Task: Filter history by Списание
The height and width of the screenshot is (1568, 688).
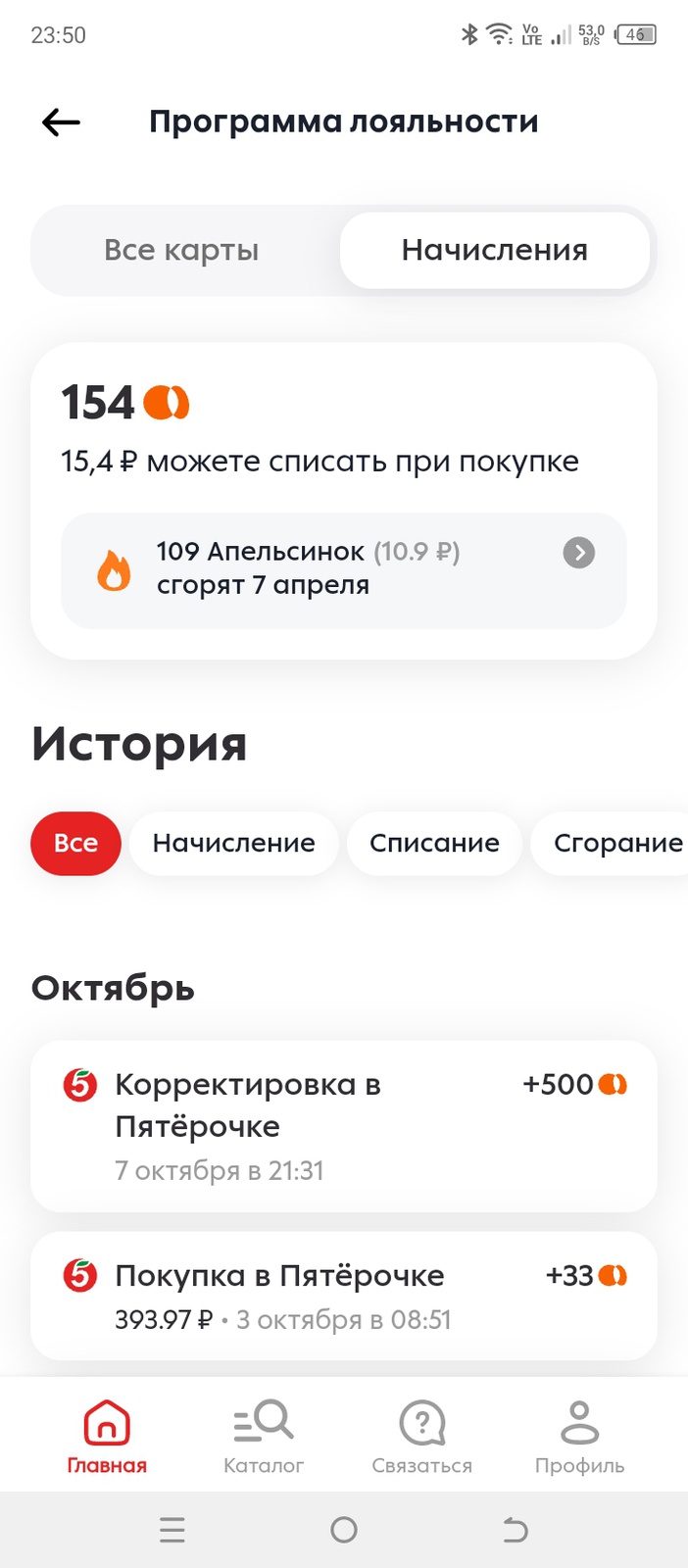Action: pos(434,843)
